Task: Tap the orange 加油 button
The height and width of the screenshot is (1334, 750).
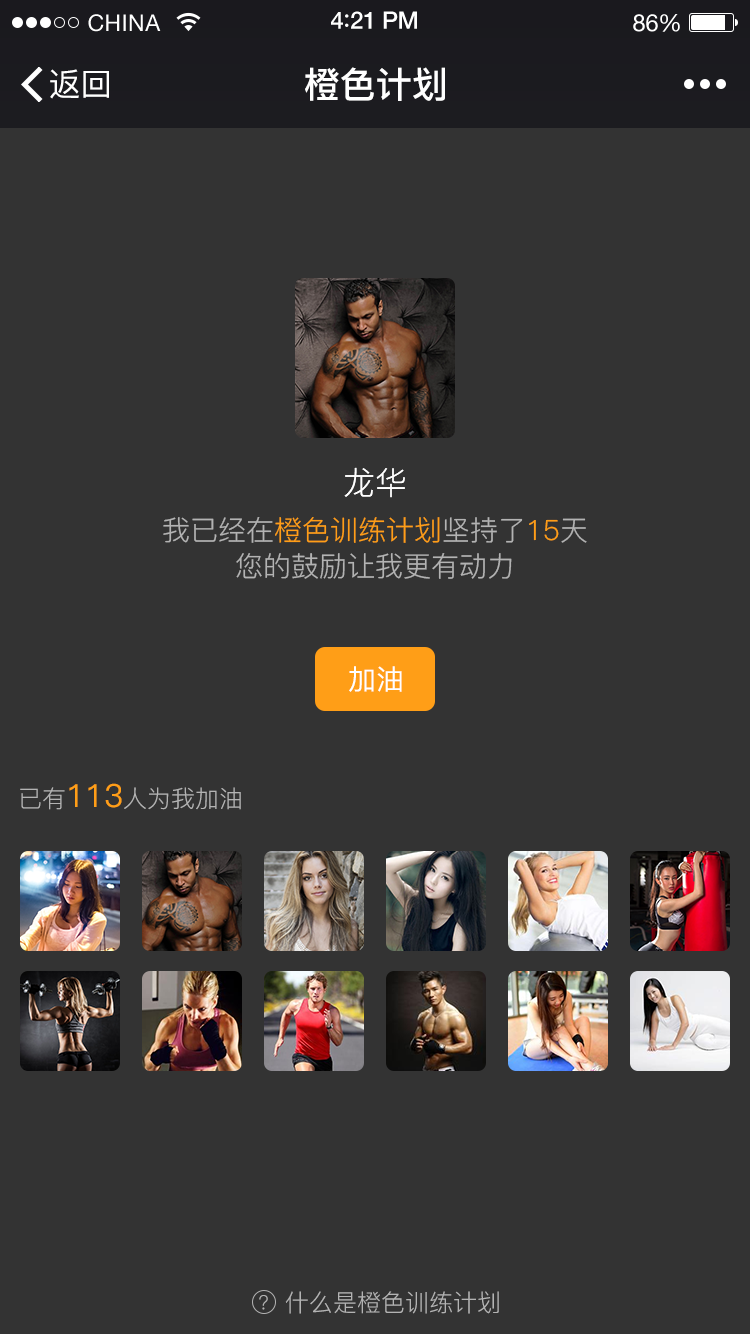Action: click(375, 679)
